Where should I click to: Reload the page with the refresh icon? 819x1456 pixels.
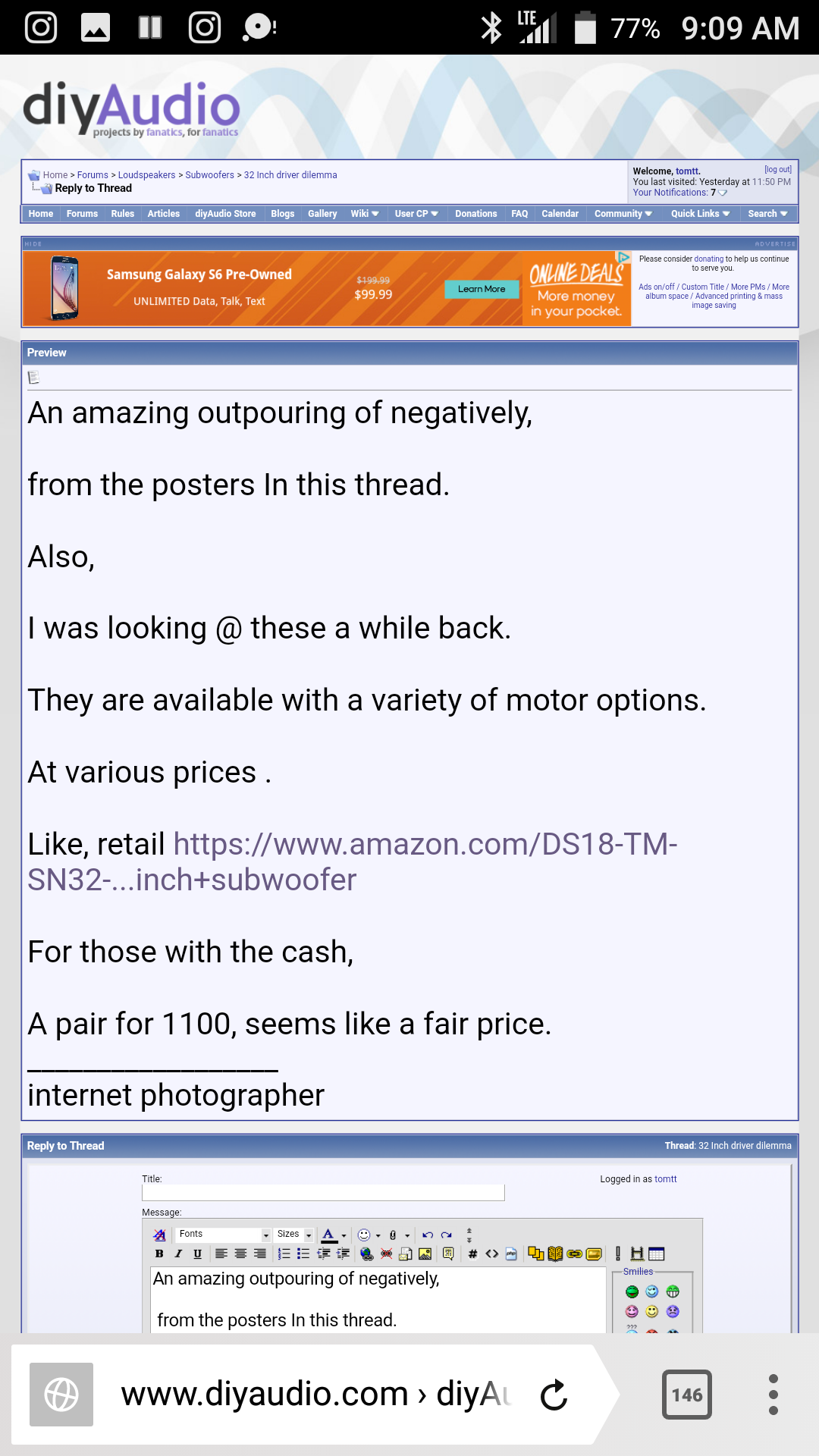[x=554, y=1394]
